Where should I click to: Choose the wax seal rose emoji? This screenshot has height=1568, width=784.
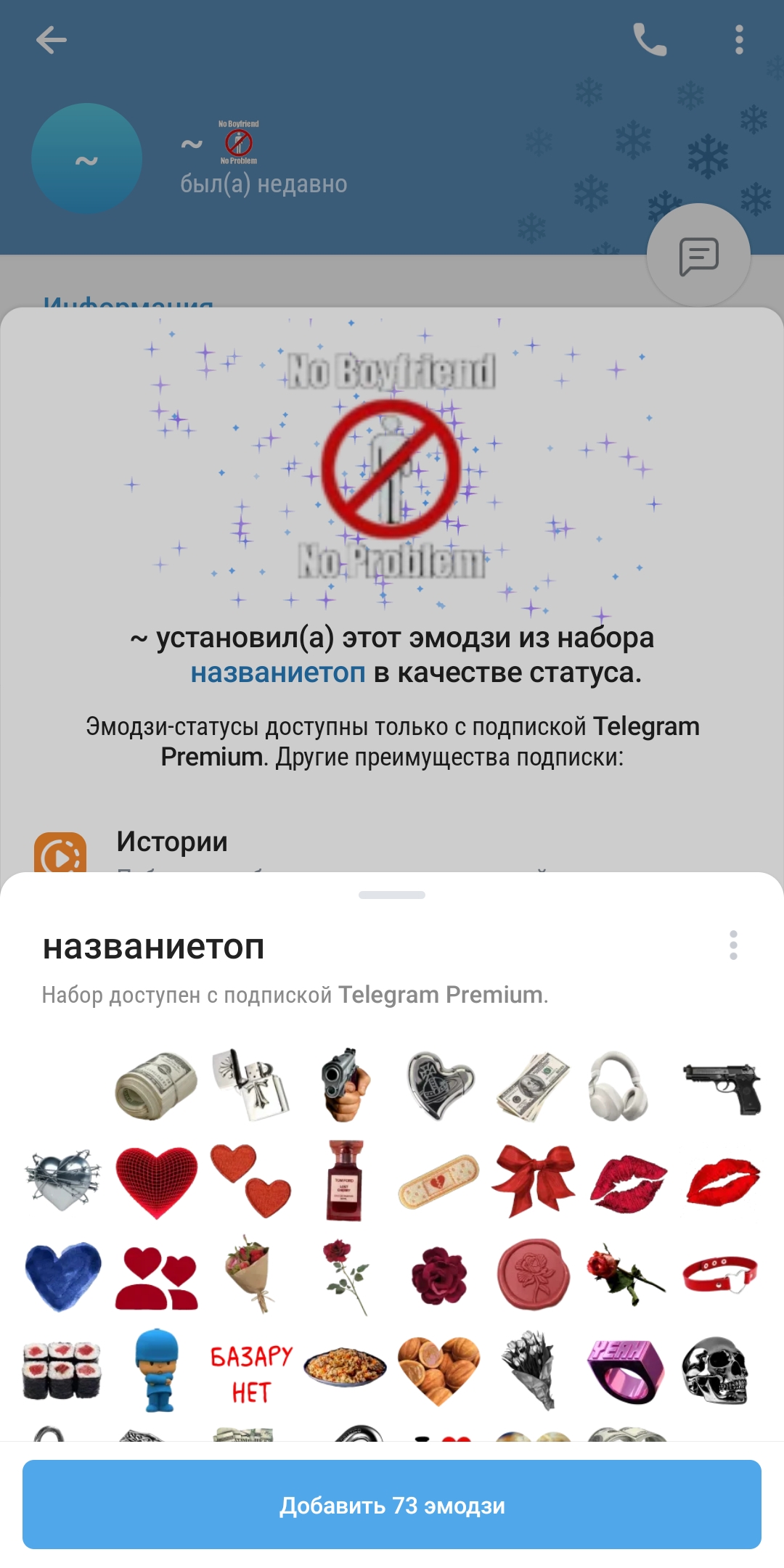coord(534,1275)
